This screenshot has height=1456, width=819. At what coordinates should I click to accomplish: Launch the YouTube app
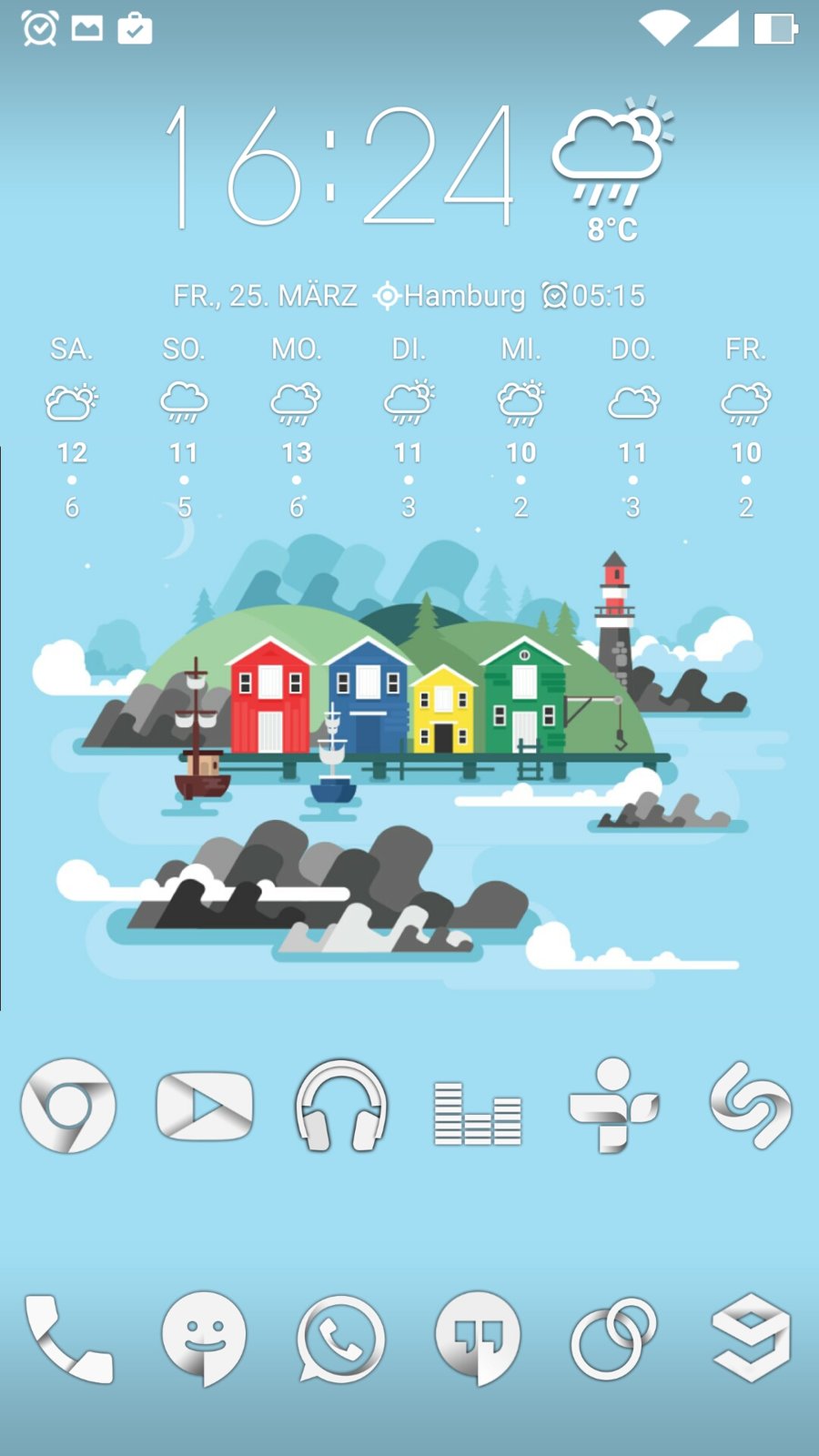click(x=205, y=1106)
